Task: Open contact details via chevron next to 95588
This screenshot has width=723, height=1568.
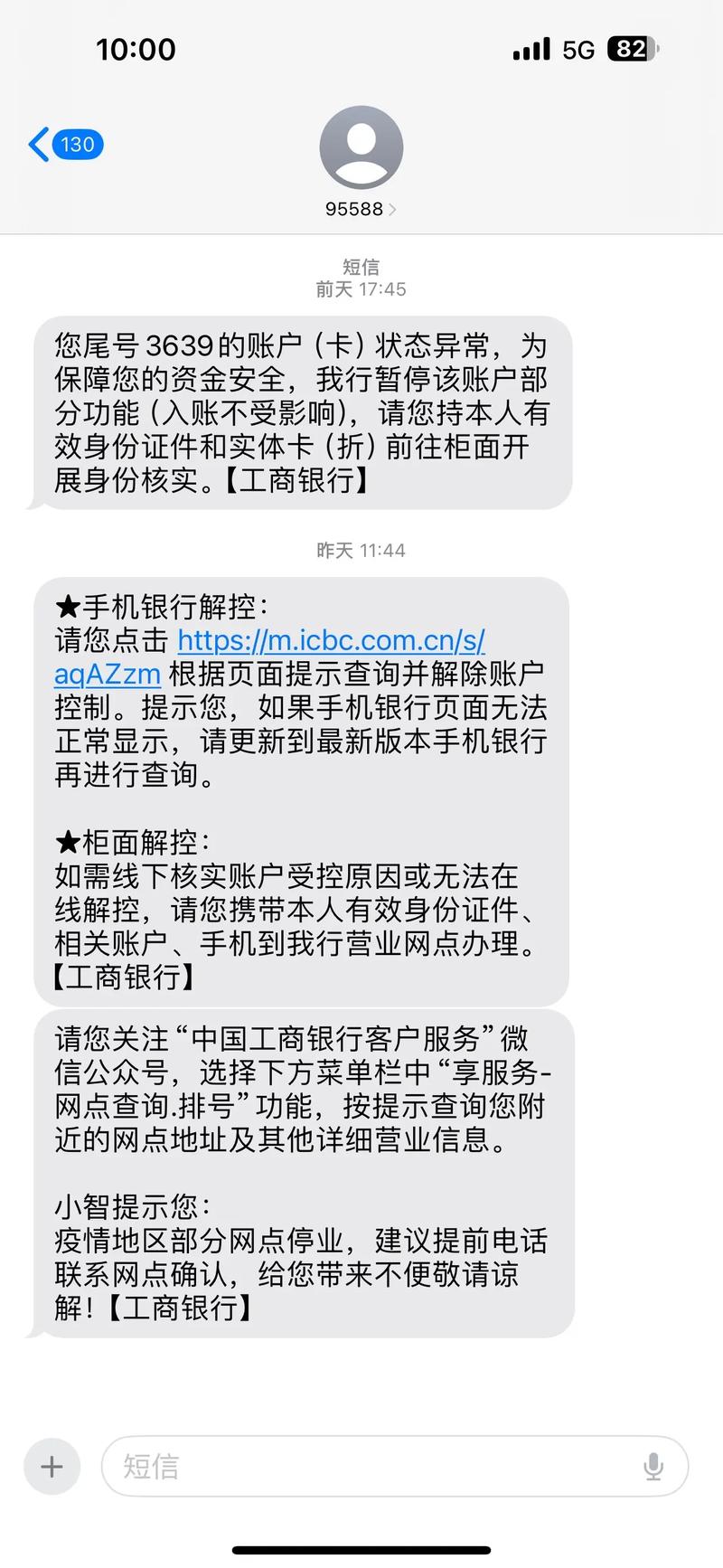Action: [396, 209]
